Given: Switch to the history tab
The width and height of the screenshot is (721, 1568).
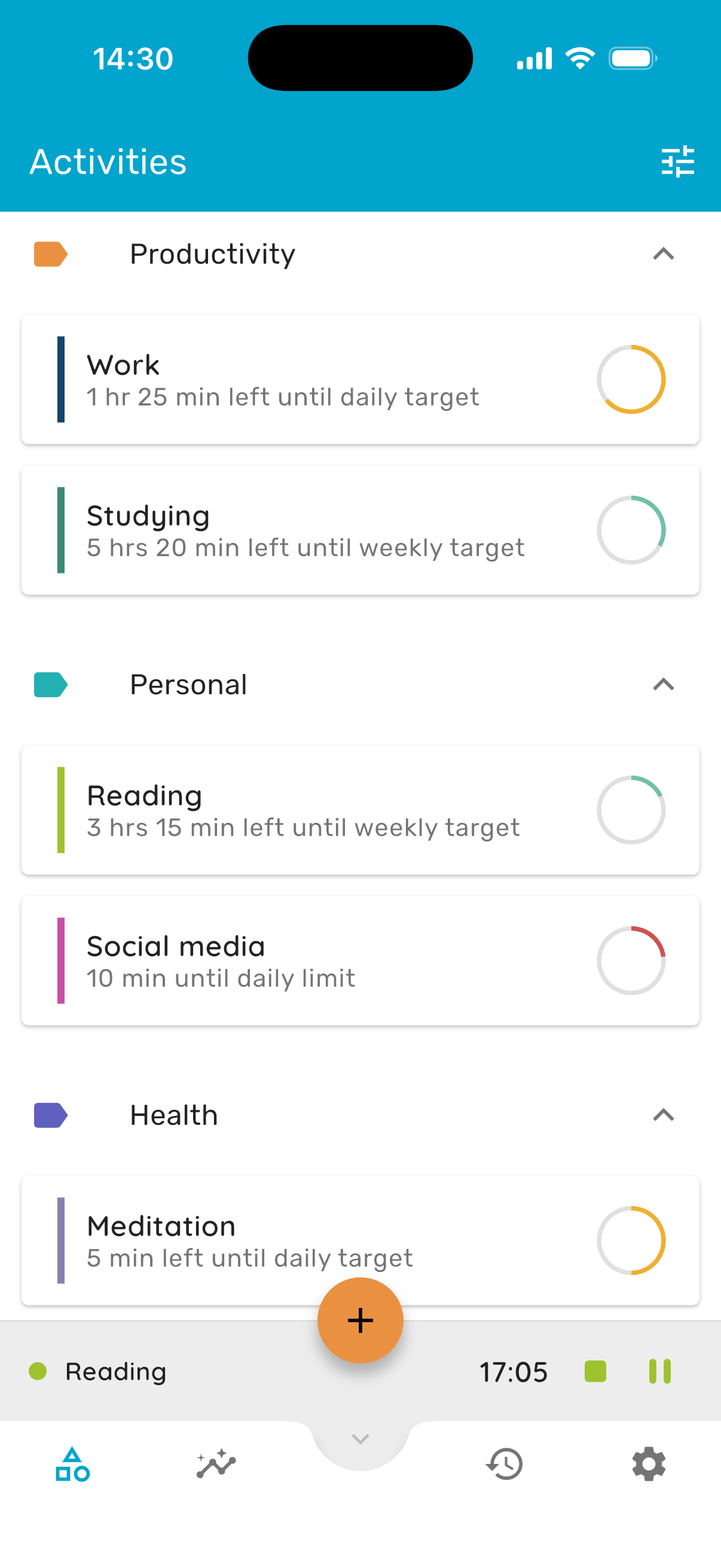Looking at the screenshot, I should click(x=505, y=1464).
